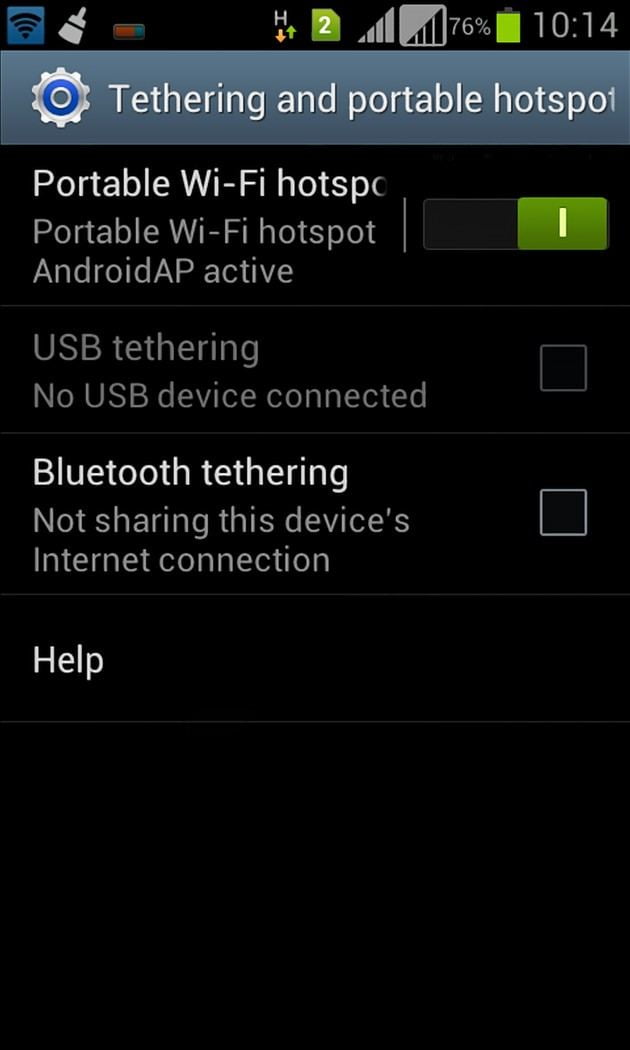630x1050 pixels.
Task: Enable the Bluetooth tethering checkbox
Action: (x=563, y=513)
